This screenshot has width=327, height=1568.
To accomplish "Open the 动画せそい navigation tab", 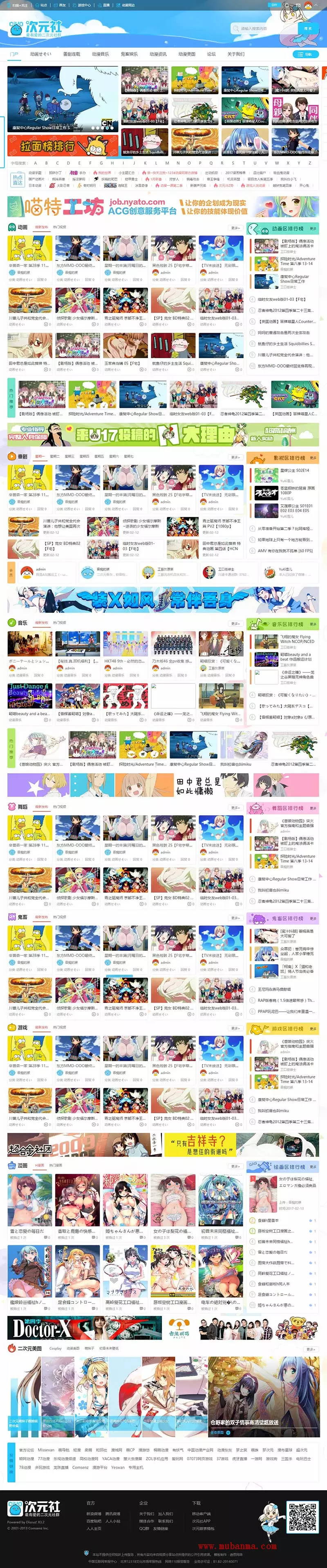I will click(41, 54).
